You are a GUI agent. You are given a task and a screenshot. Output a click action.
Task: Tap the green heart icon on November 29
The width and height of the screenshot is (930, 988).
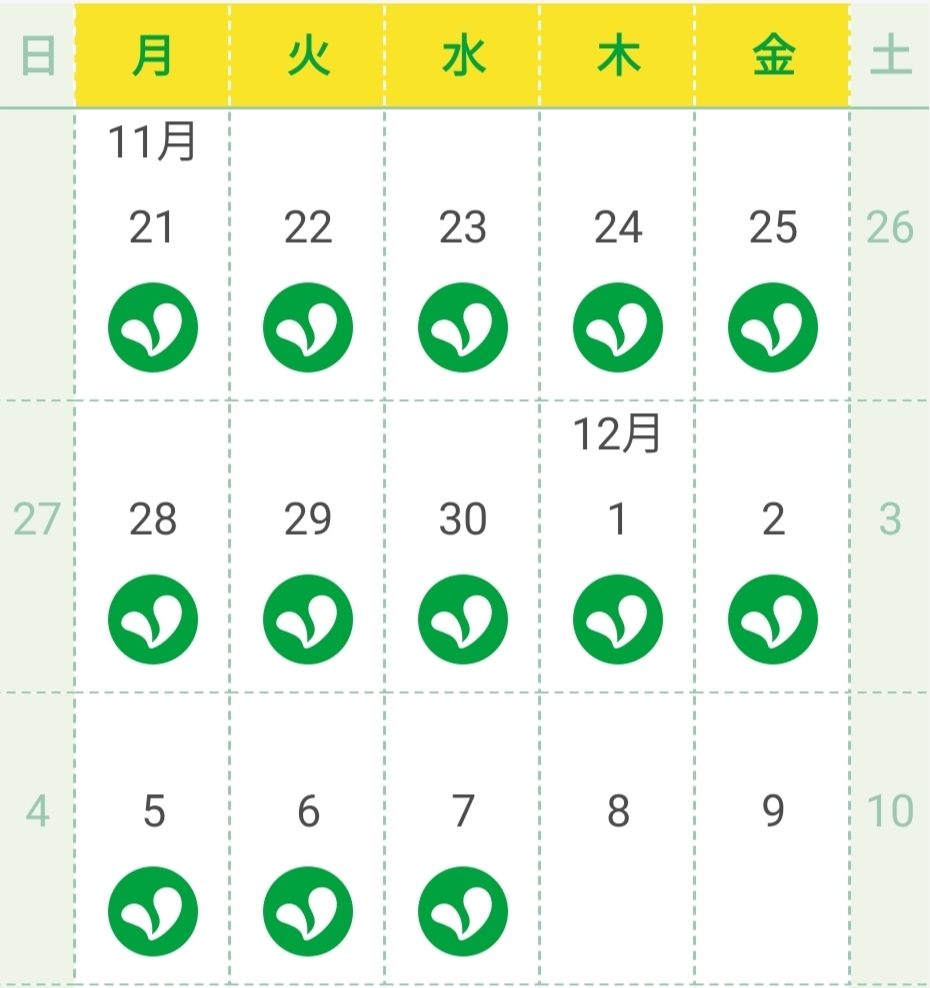point(307,619)
